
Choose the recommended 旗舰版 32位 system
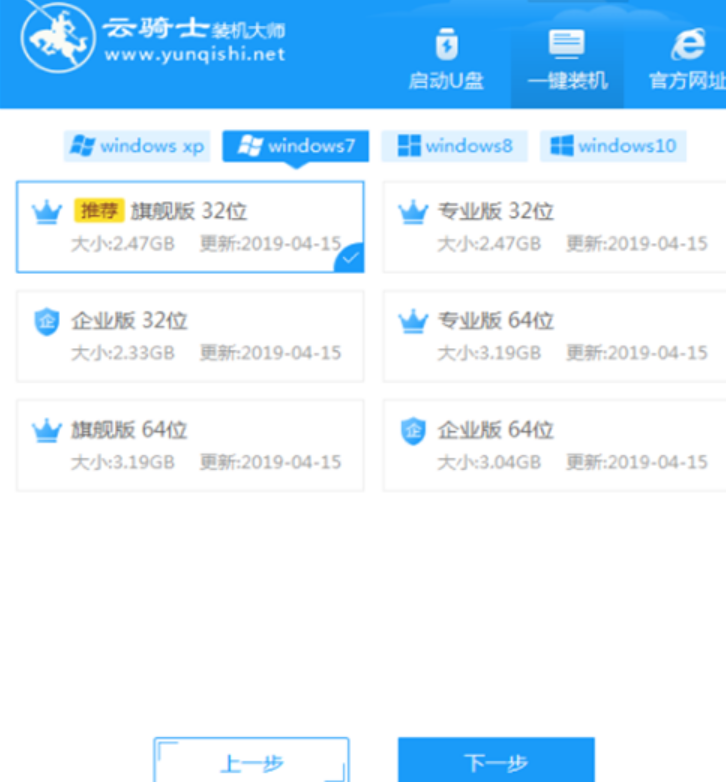coord(190,226)
